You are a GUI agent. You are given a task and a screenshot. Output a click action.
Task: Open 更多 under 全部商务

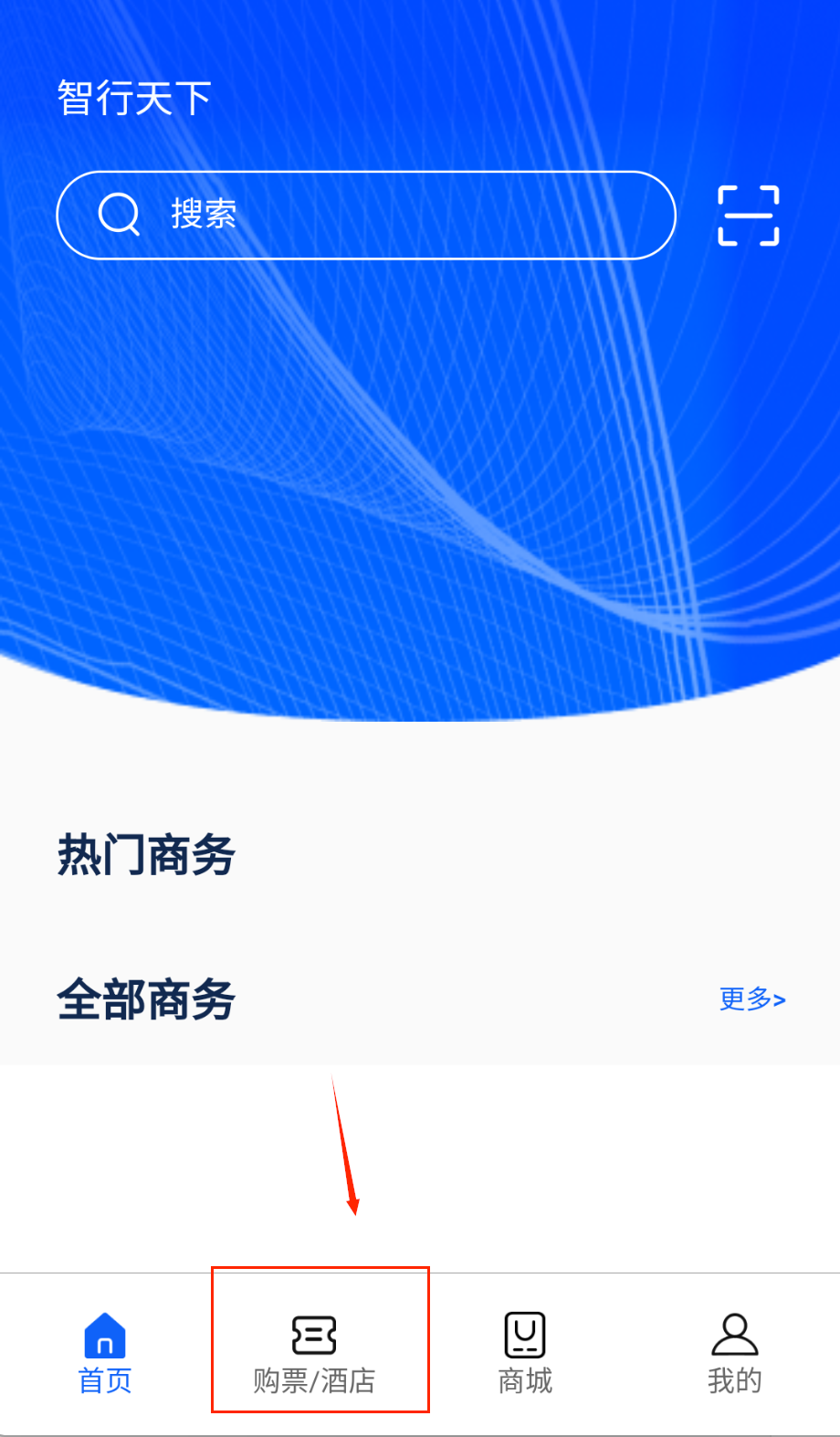(751, 999)
